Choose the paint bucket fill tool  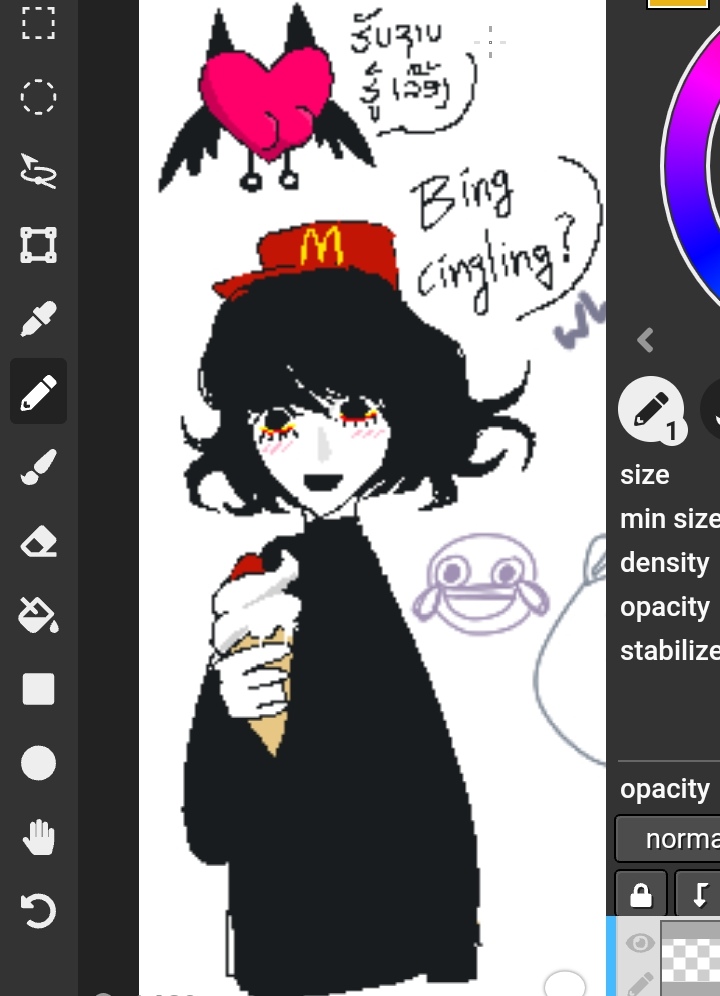[x=38, y=615]
